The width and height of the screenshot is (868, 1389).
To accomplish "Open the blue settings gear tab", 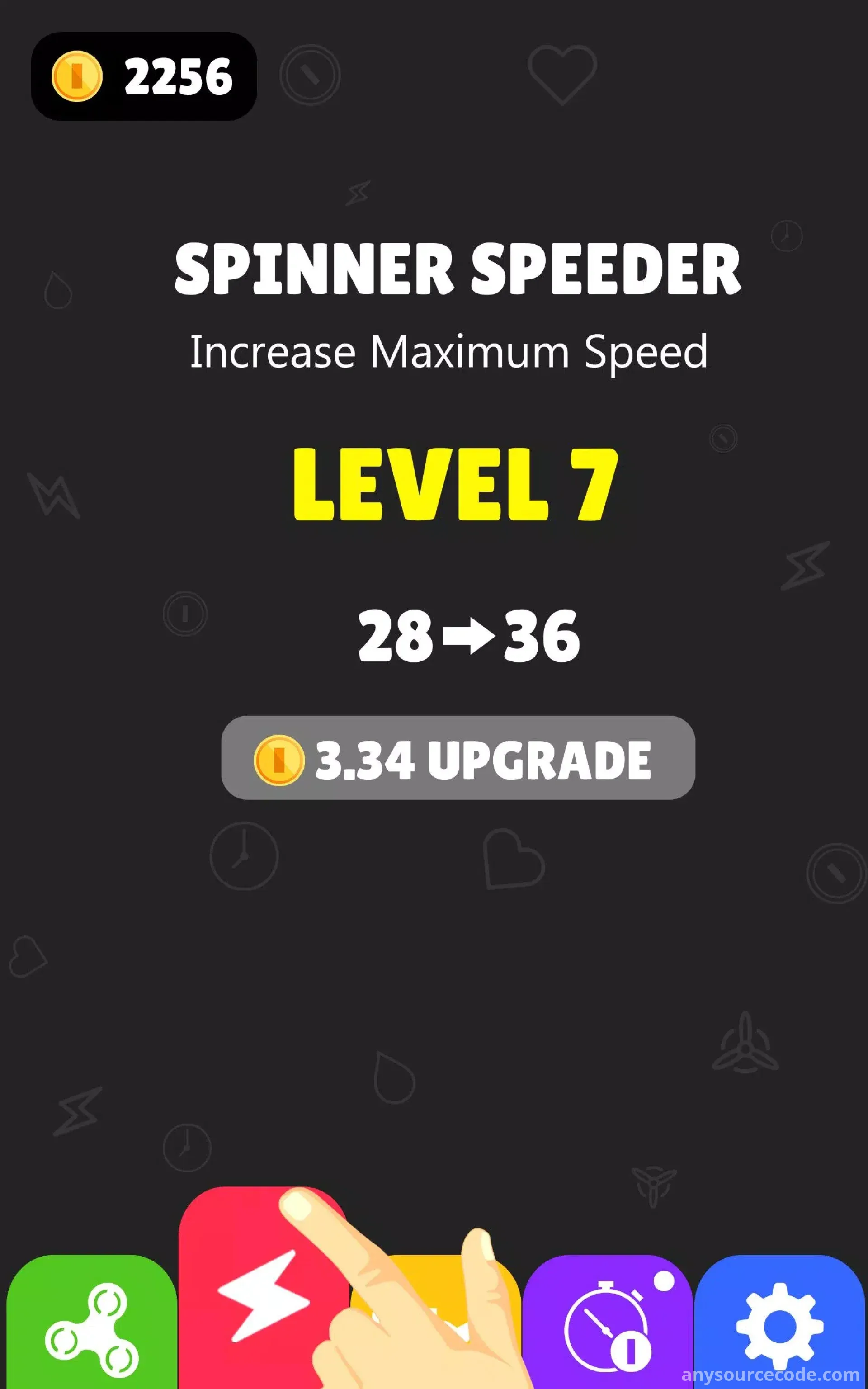I will click(779, 1323).
